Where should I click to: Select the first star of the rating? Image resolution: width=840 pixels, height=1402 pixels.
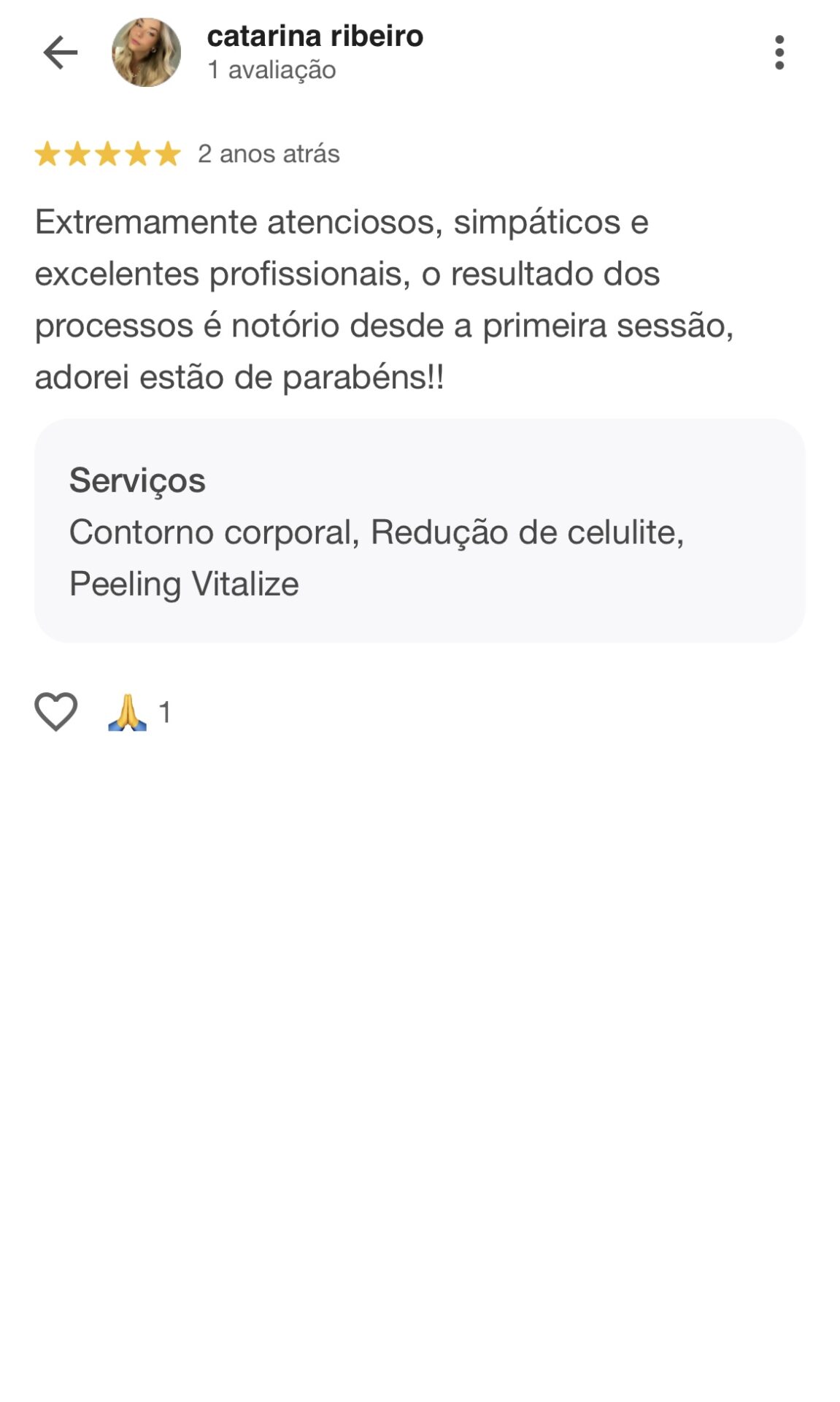point(46,153)
